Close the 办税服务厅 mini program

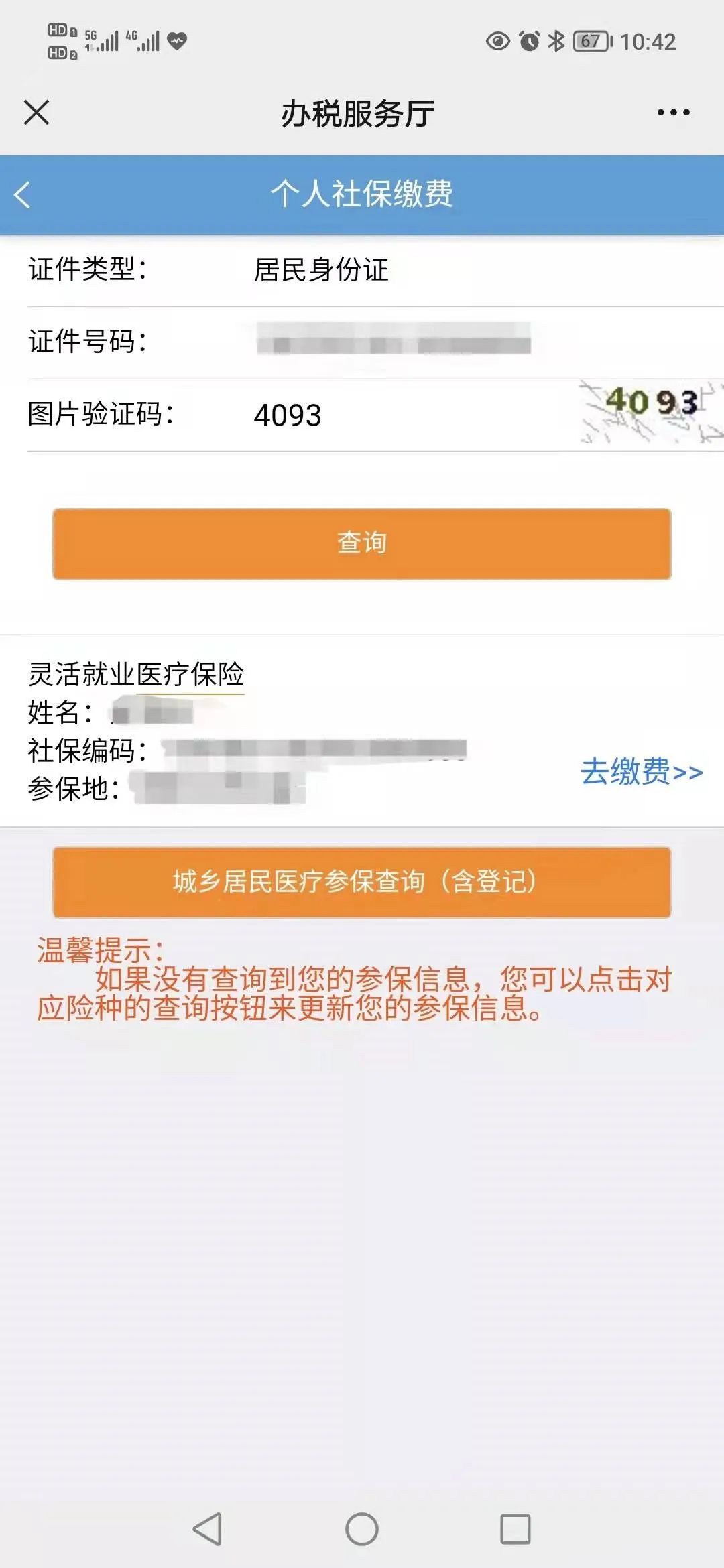click(36, 113)
